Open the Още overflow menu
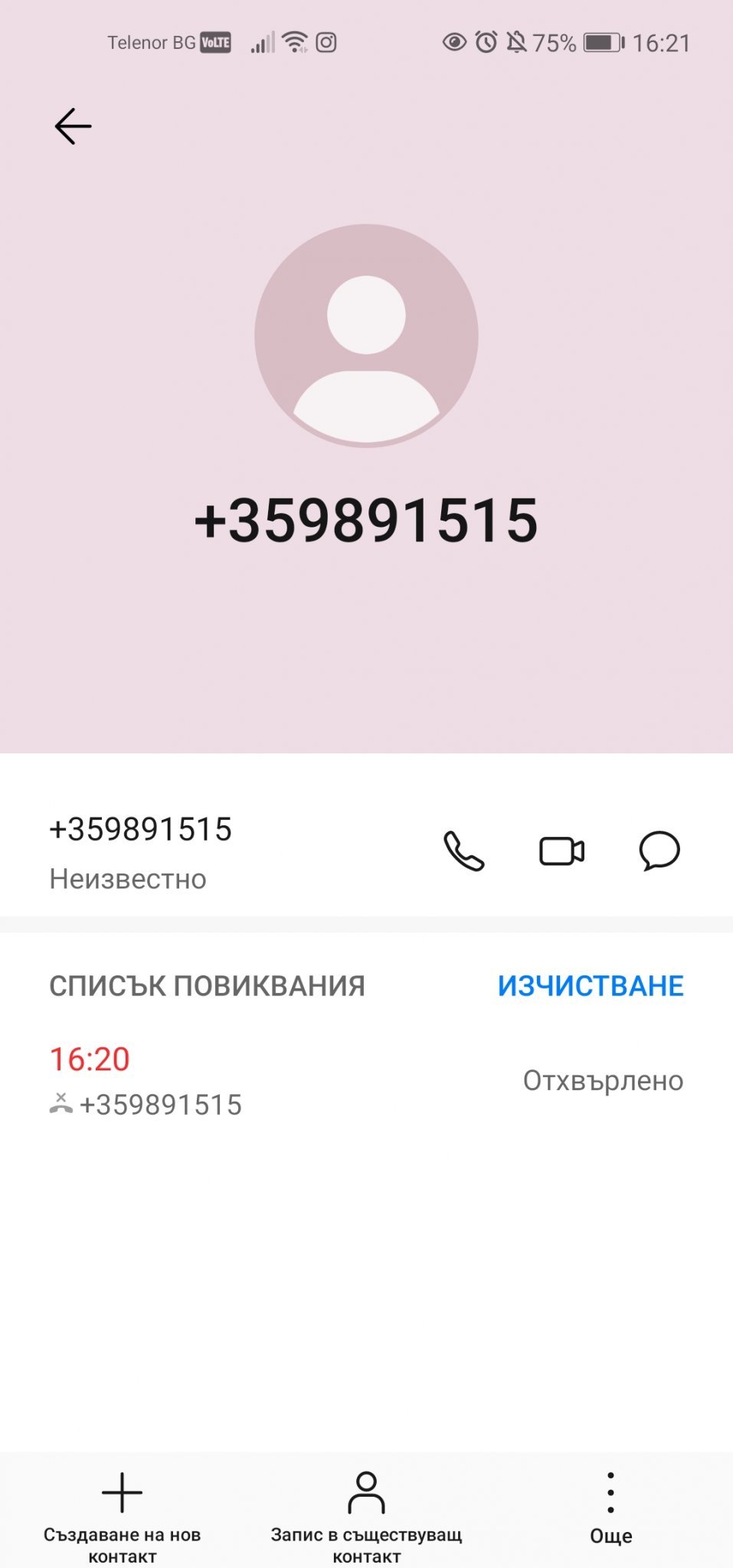This screenshot has height=1568, width=733. [x=610, y=1508]
